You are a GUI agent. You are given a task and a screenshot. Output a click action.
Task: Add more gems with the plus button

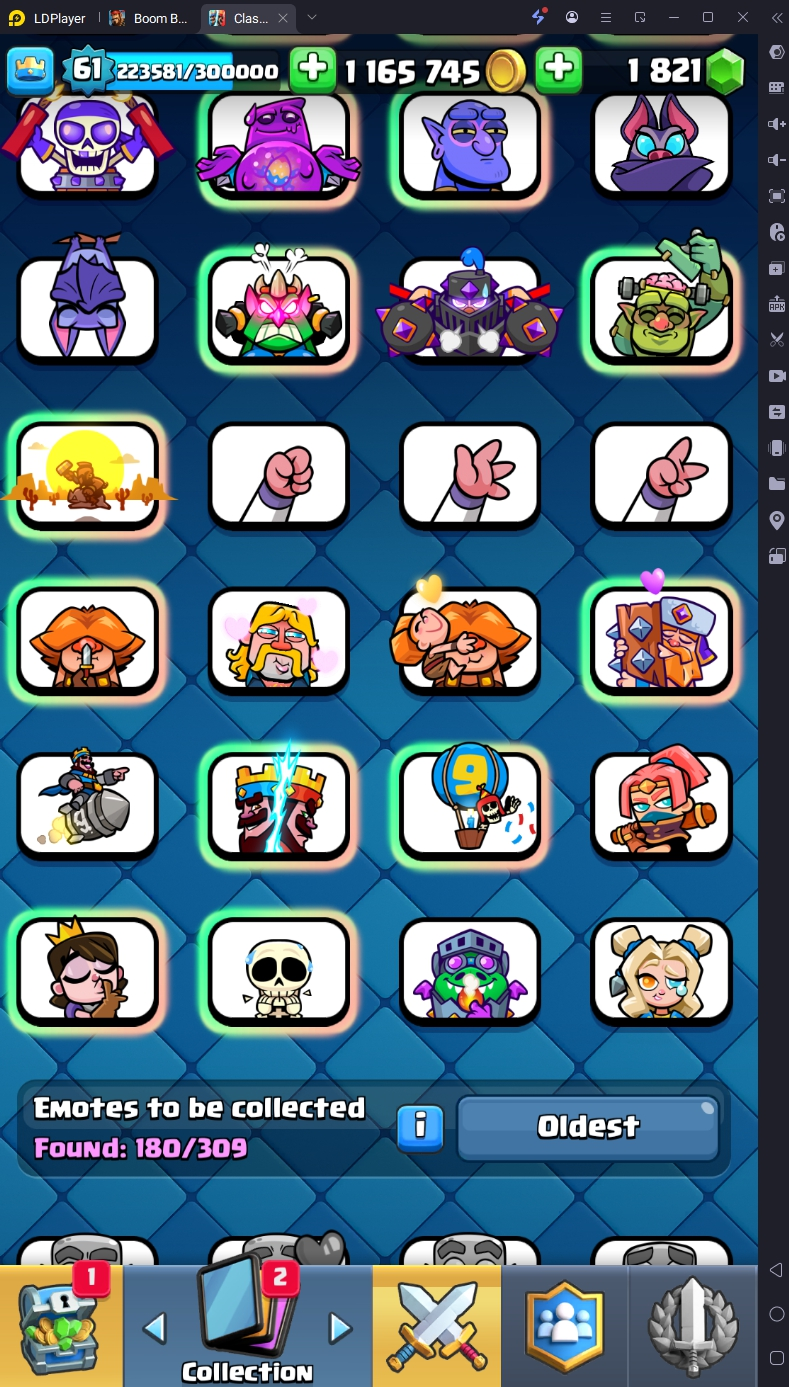point(559,70)
